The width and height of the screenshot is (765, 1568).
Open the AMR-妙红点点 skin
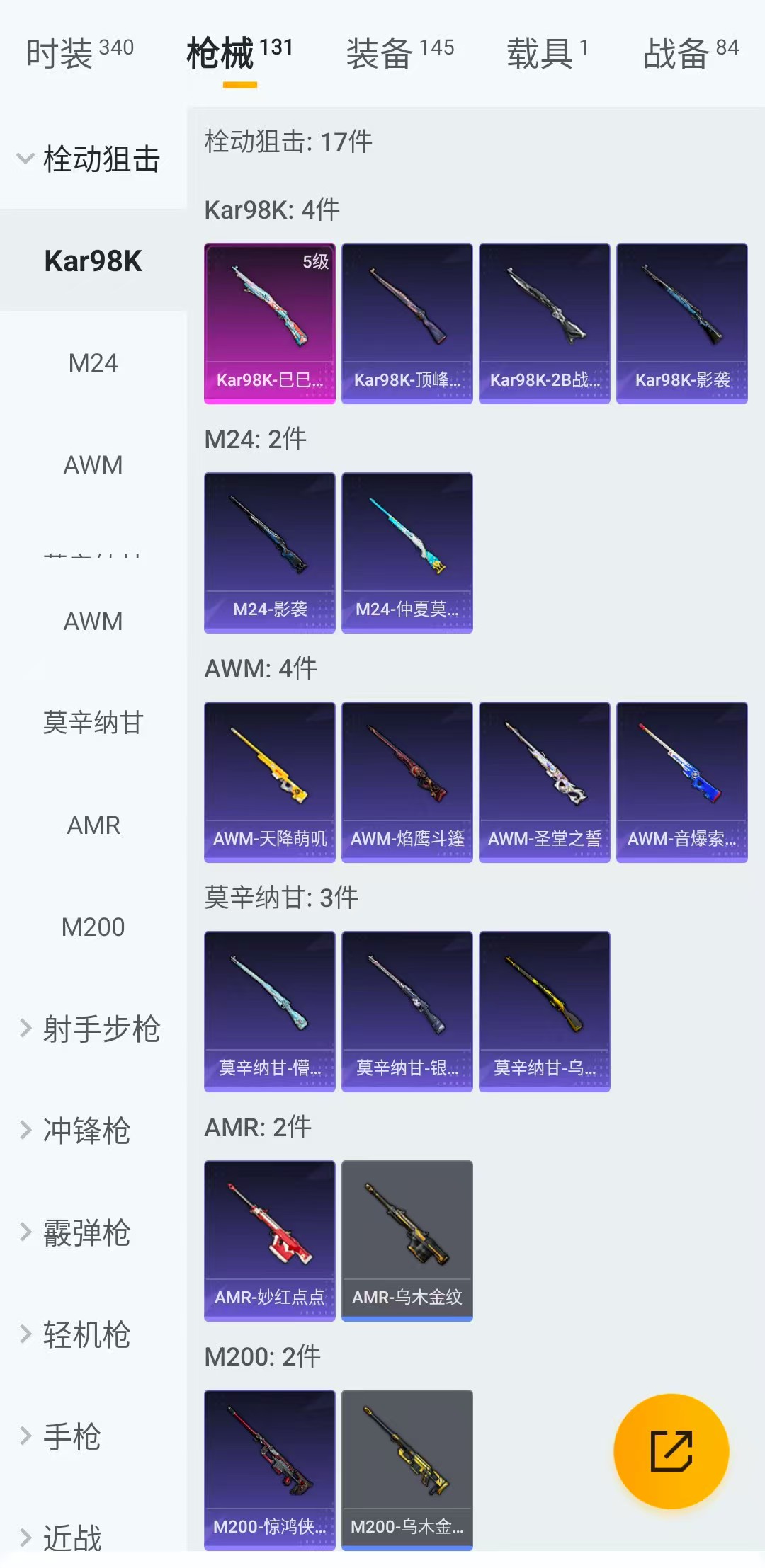(269, 1241)
